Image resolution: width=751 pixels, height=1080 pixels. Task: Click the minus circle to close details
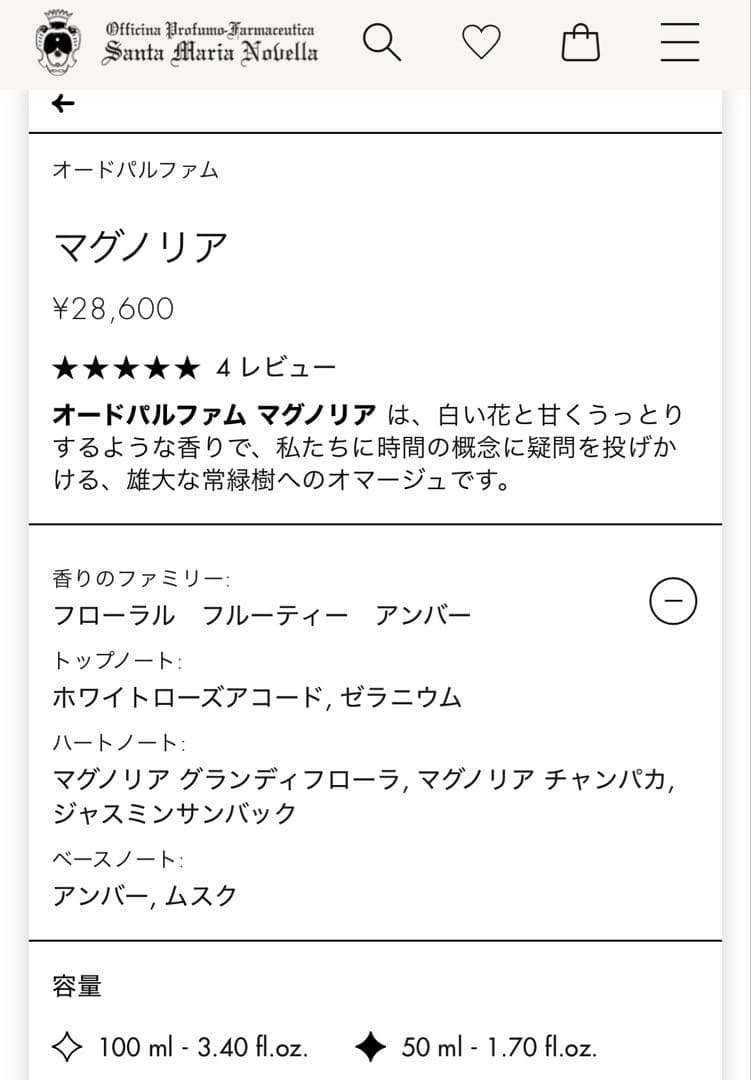673,601
